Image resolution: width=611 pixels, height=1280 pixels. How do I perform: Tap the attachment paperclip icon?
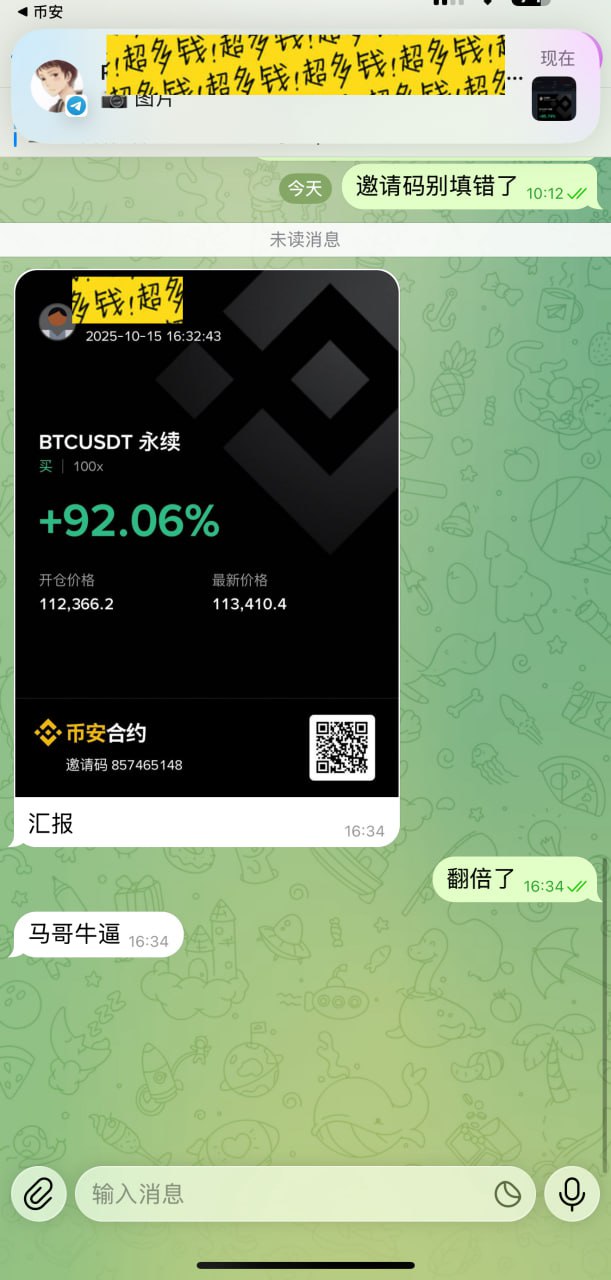[x=38, y=1194]
